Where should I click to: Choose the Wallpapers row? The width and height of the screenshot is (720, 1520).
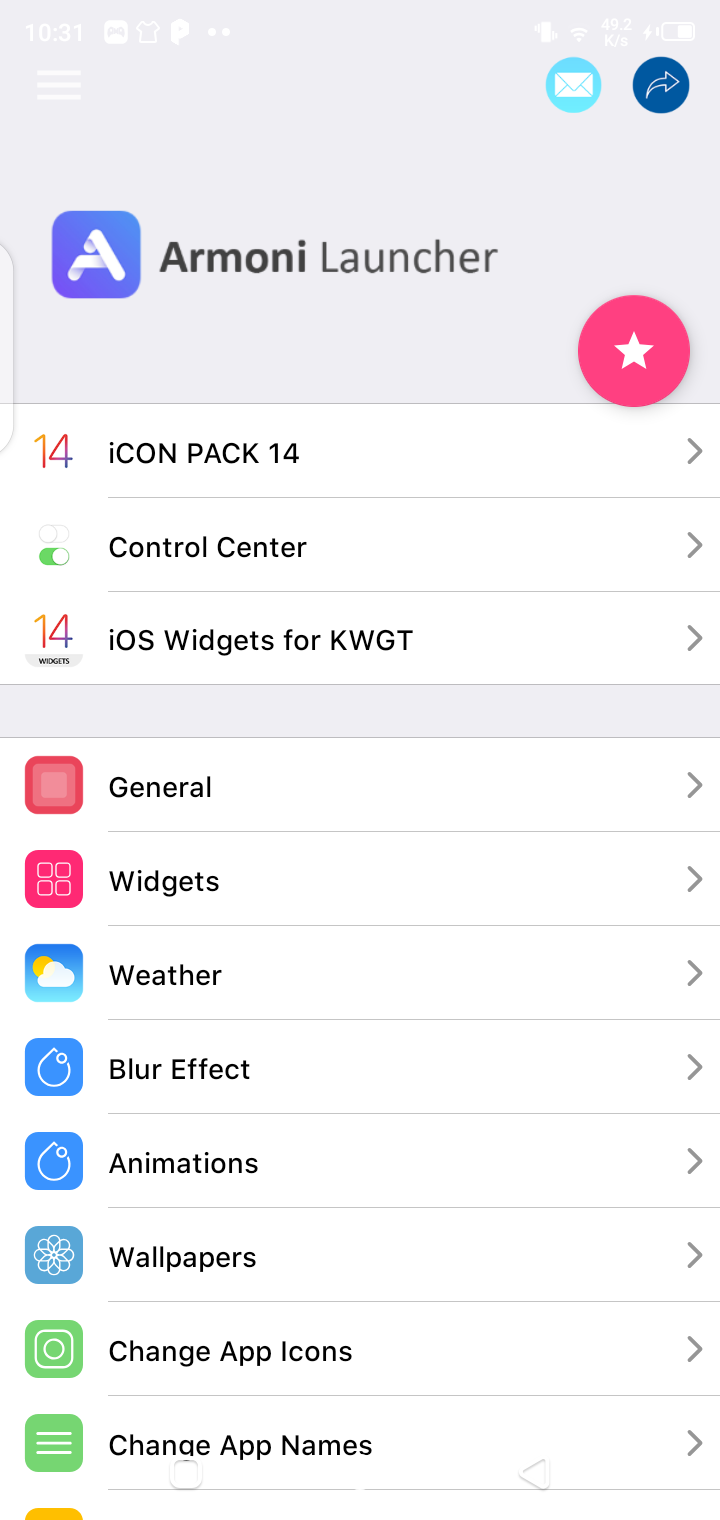click(360, 1256)
